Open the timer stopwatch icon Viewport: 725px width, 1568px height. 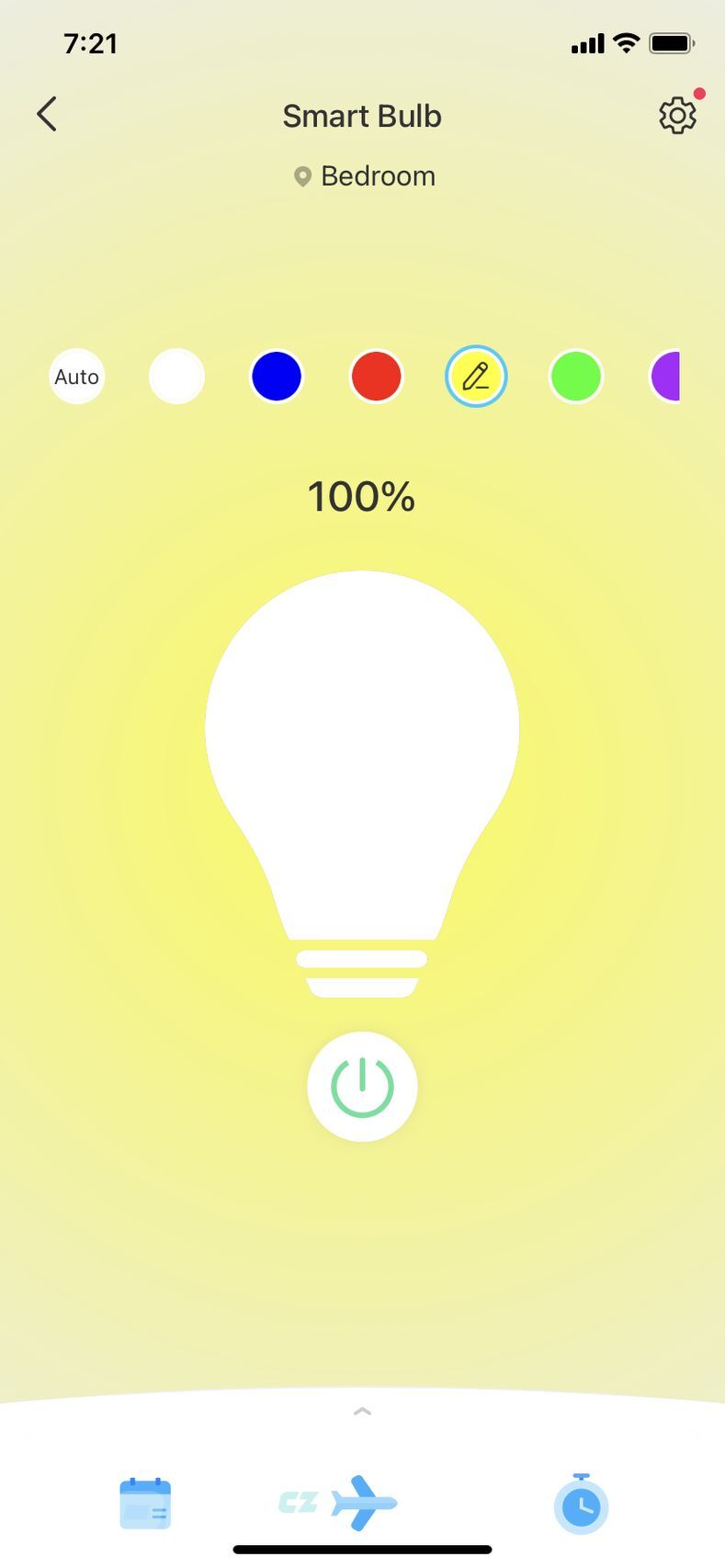[x=581, y=1504]
